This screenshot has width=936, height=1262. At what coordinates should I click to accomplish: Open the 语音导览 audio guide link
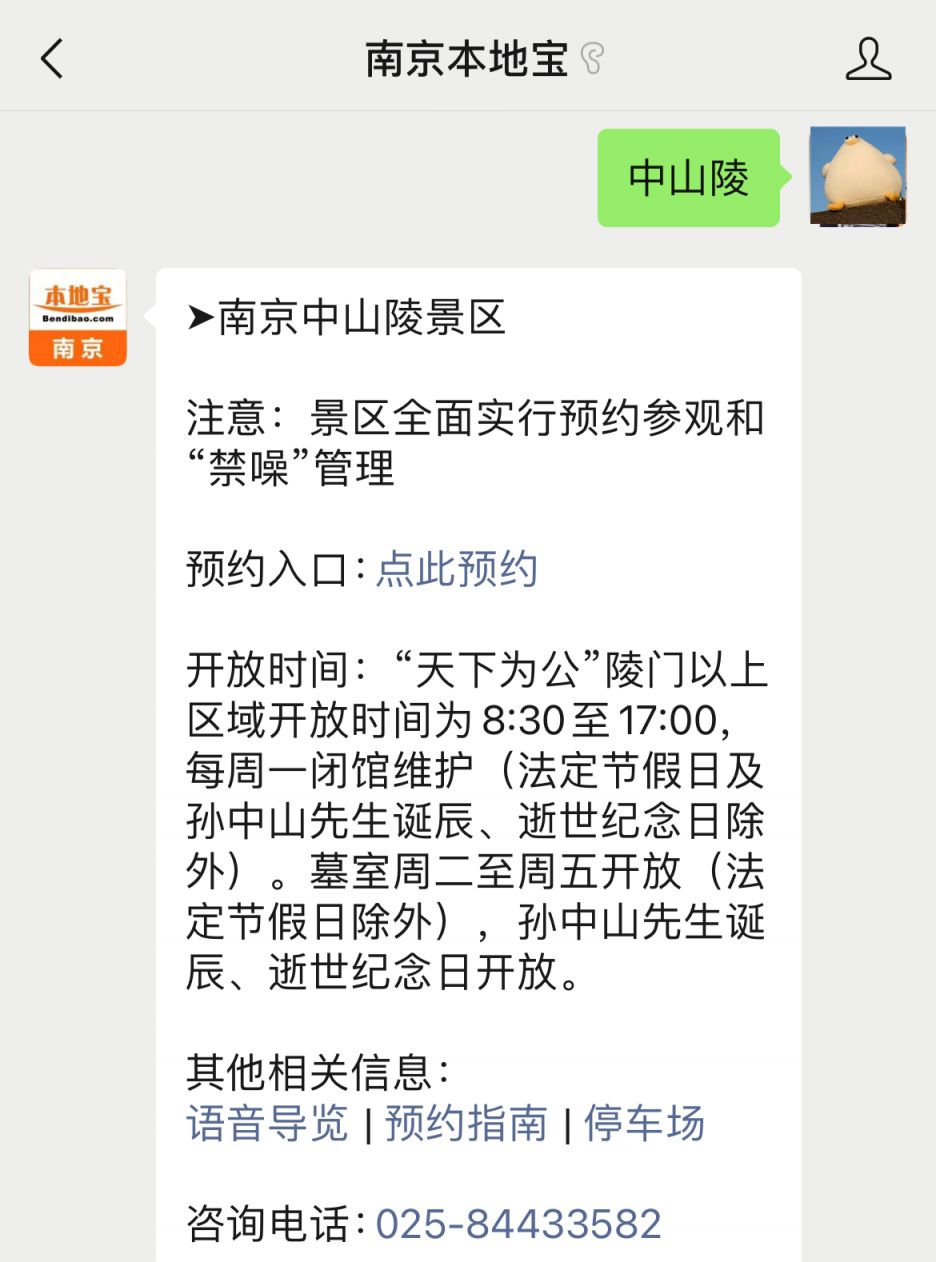[268, 1123]
